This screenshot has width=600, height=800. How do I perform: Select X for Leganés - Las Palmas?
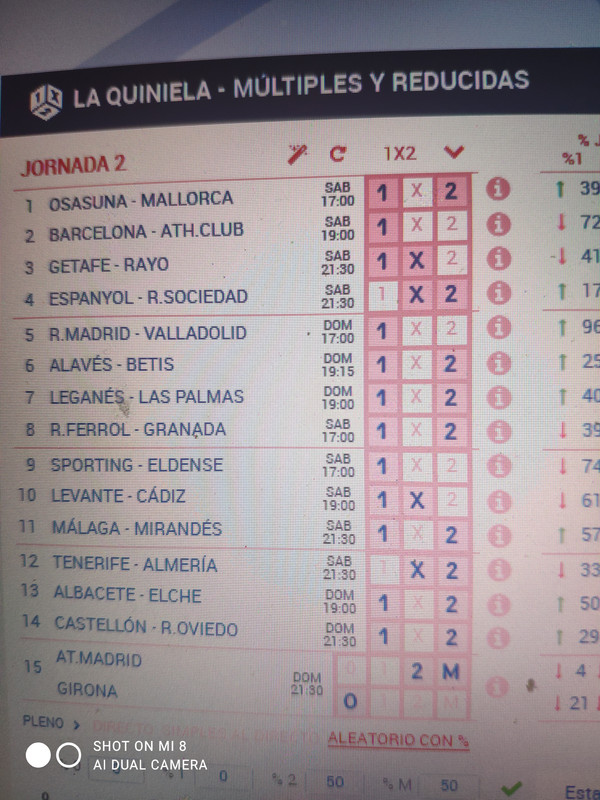point(417,397)
